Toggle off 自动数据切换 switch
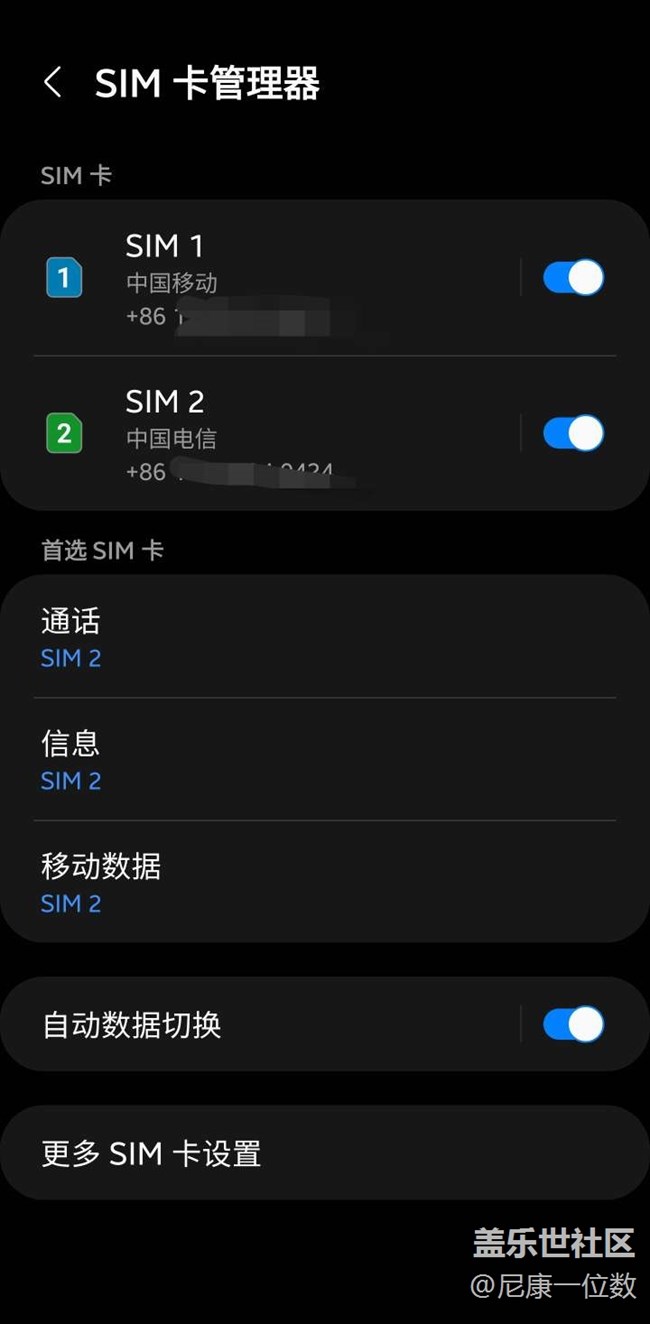The height and width of the screenshot is (1324, 650). click(x=573, y=1025)
